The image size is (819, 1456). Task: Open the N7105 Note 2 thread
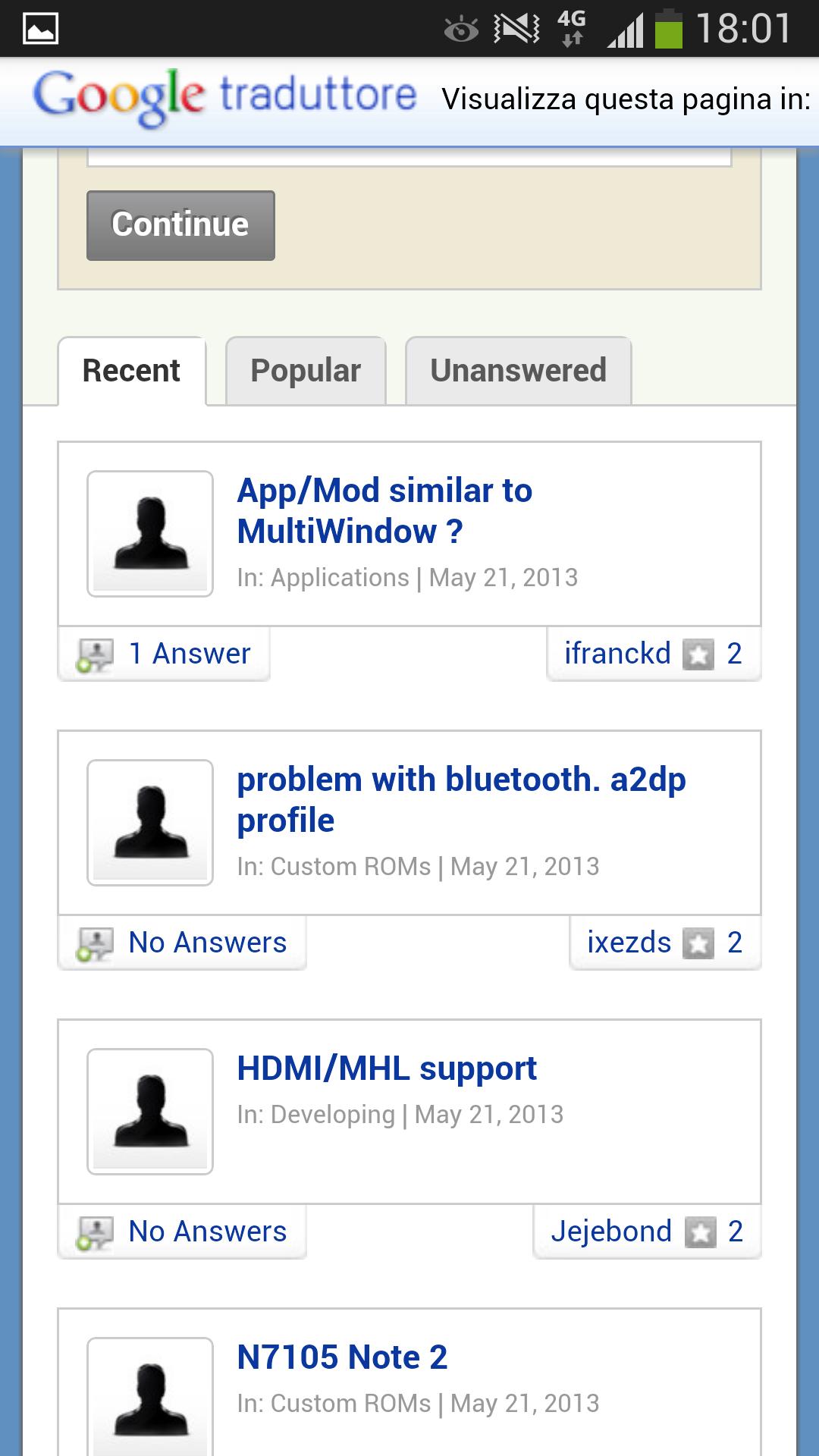pyautogui.click(x=343, y=1356)
